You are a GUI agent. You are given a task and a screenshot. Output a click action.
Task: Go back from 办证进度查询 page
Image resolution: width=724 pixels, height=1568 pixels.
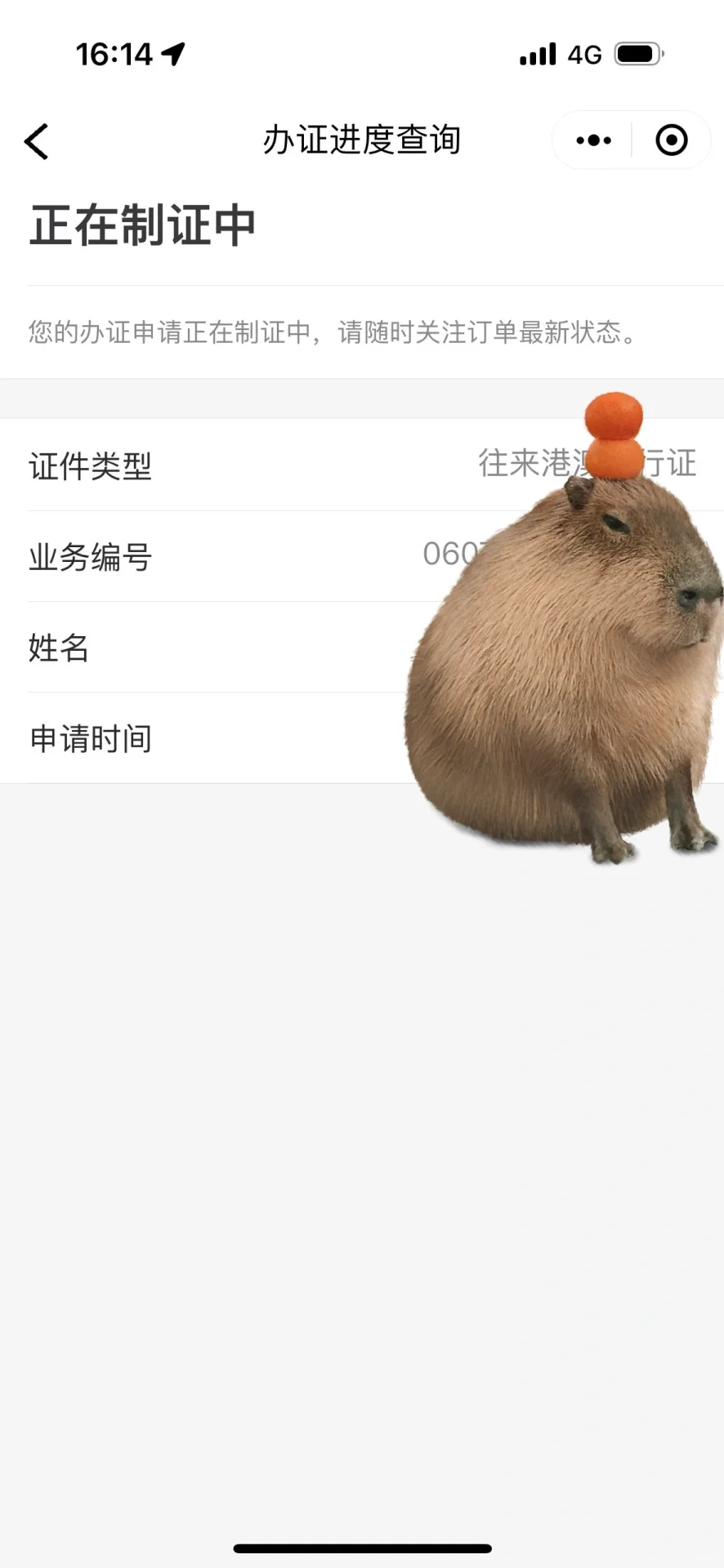37,141
